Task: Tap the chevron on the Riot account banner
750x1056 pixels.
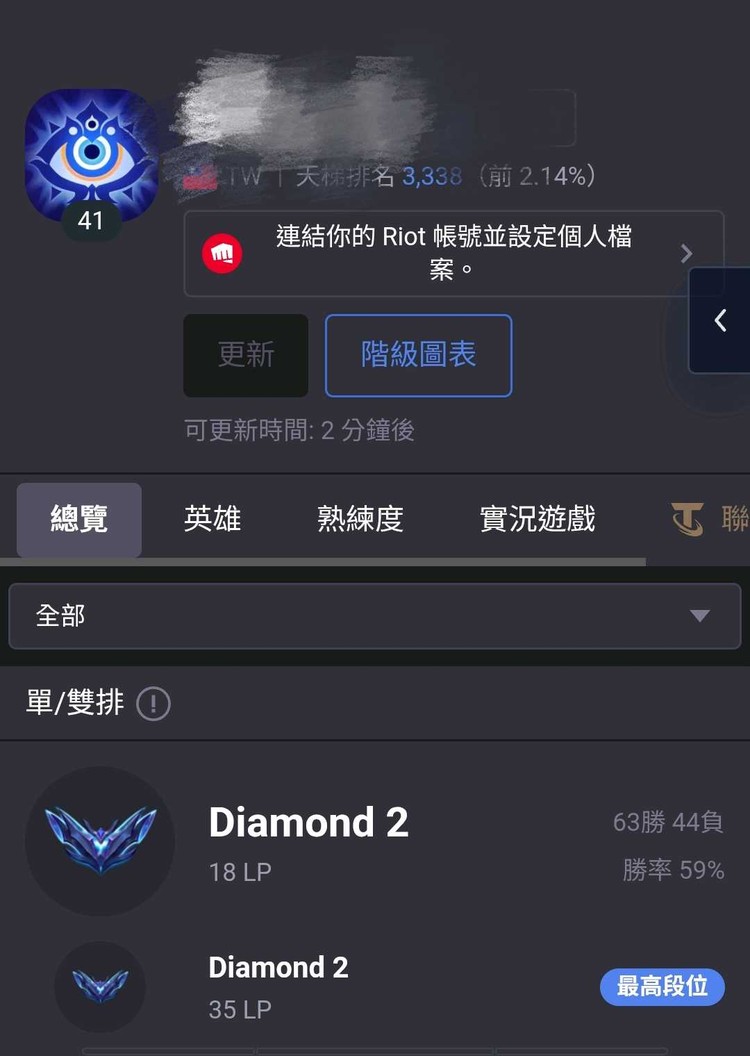Action: [x=687, y=253]
